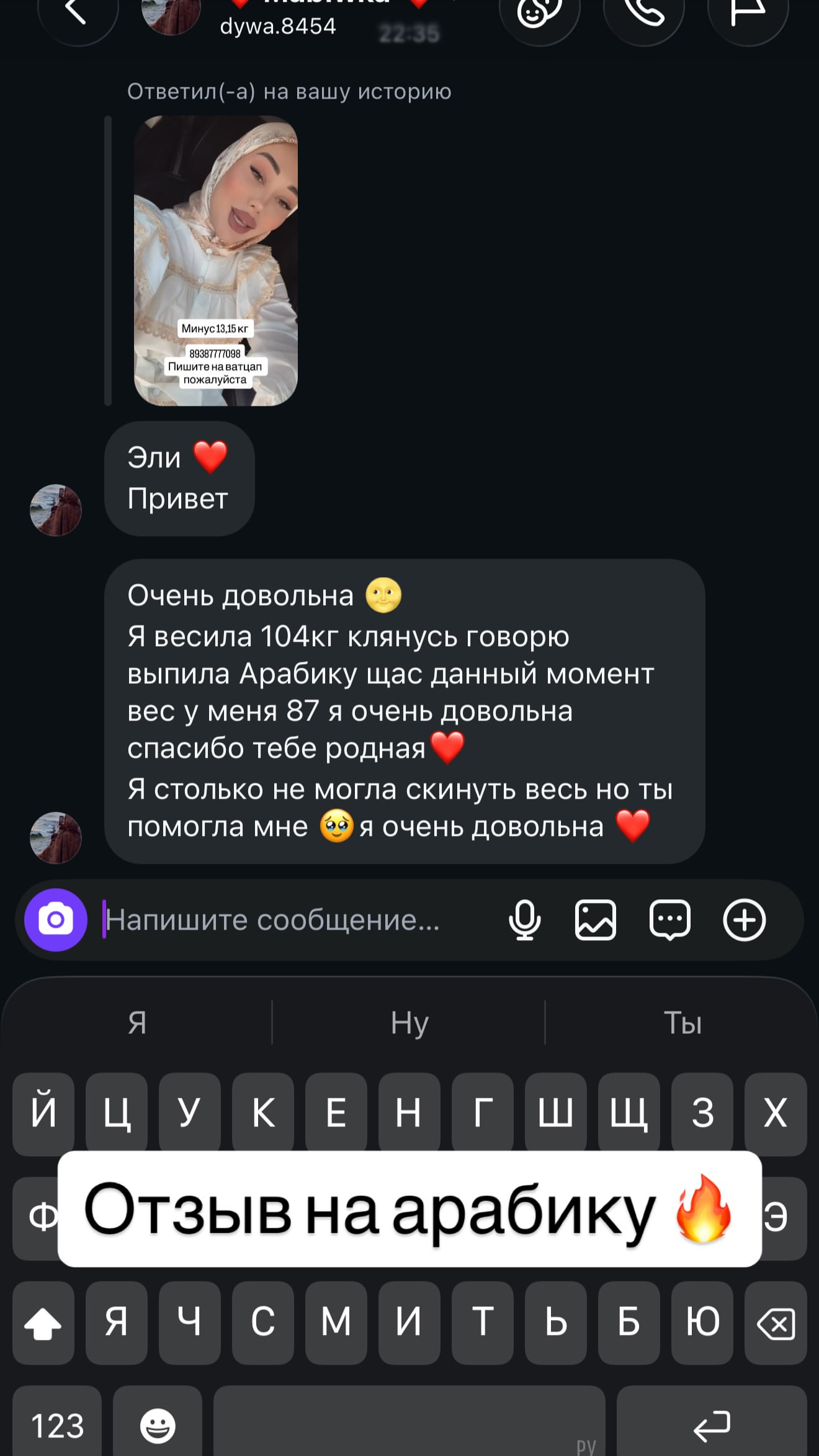This screenshot has width=819, height=1456.
Task: Focus the 'Напишите сообщение...' field
Action: pyautogui.click(x=298, y=920)
